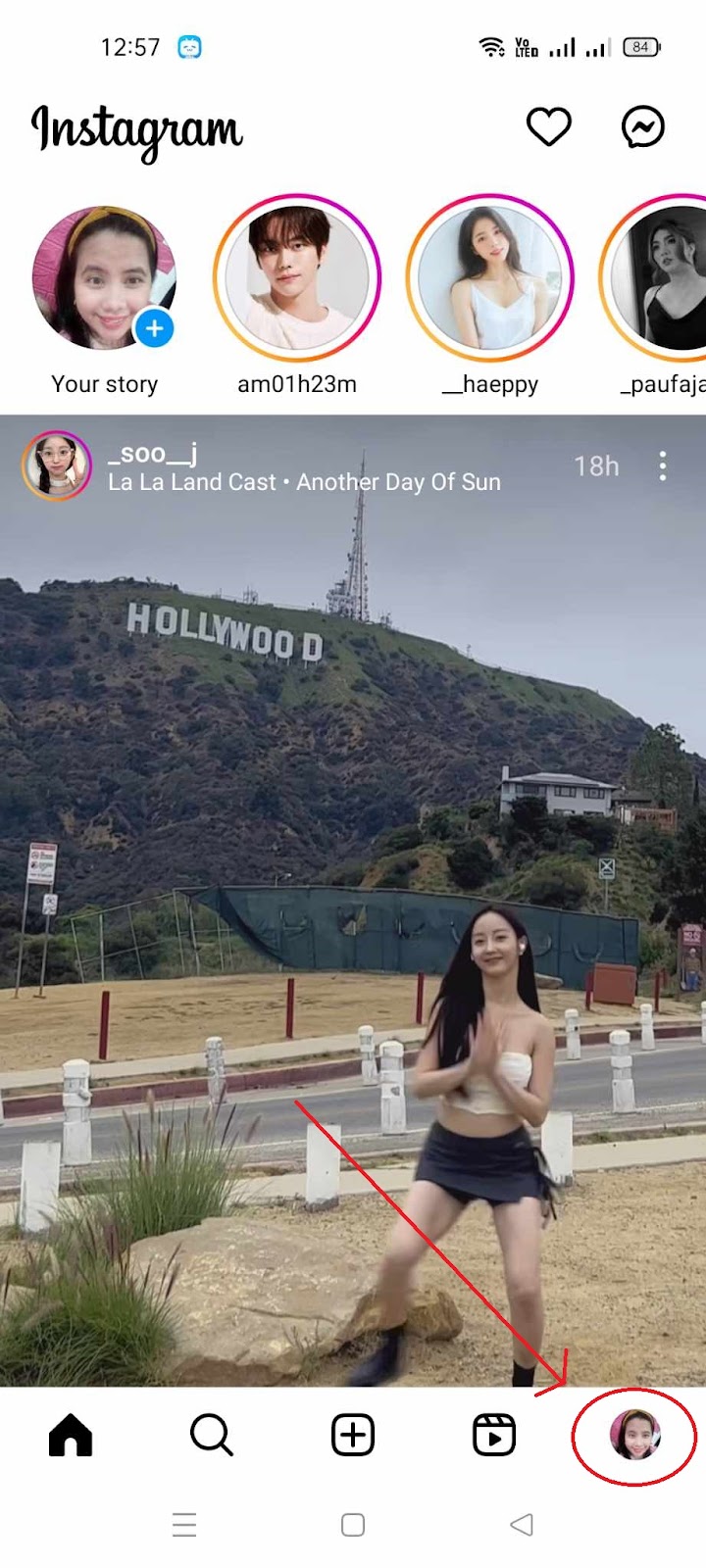The image size is (706, 1568).
Task: Go to your profile tab
Action: pos(633,1436)
